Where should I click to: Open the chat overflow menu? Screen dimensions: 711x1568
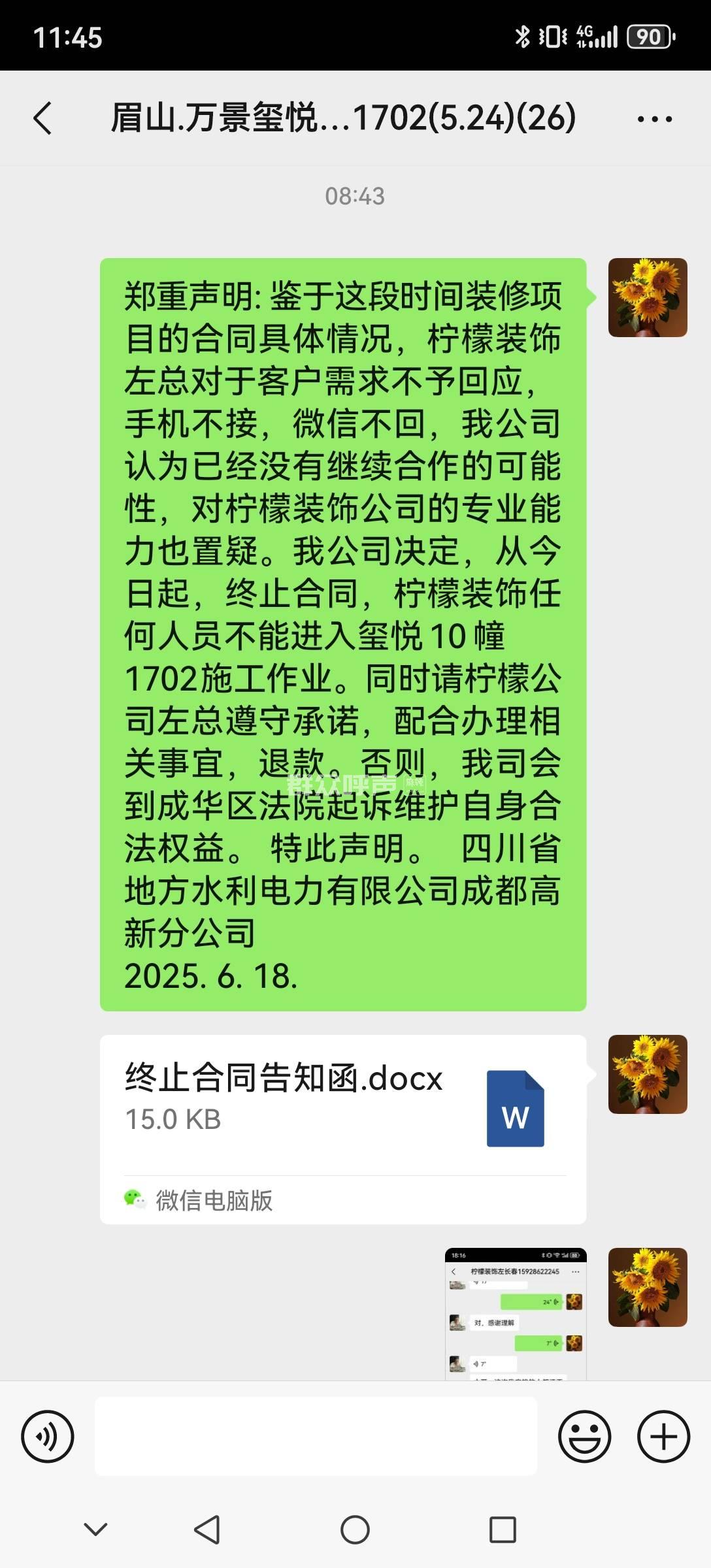654,119
